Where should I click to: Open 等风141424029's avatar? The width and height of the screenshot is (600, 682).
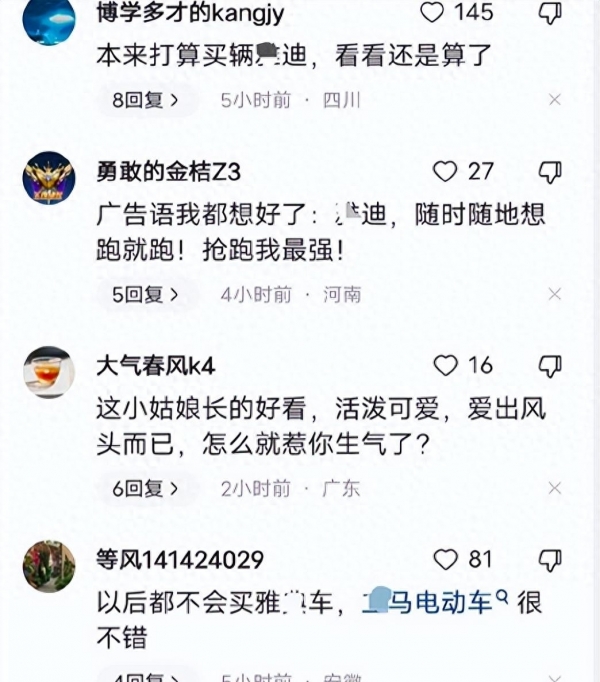48,566
